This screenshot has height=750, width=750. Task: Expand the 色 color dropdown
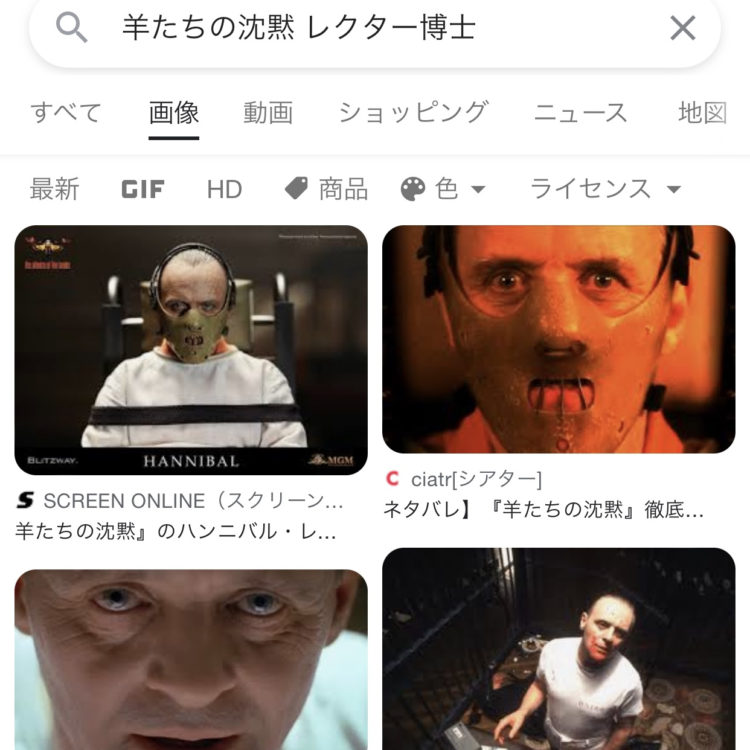(443, 189)
